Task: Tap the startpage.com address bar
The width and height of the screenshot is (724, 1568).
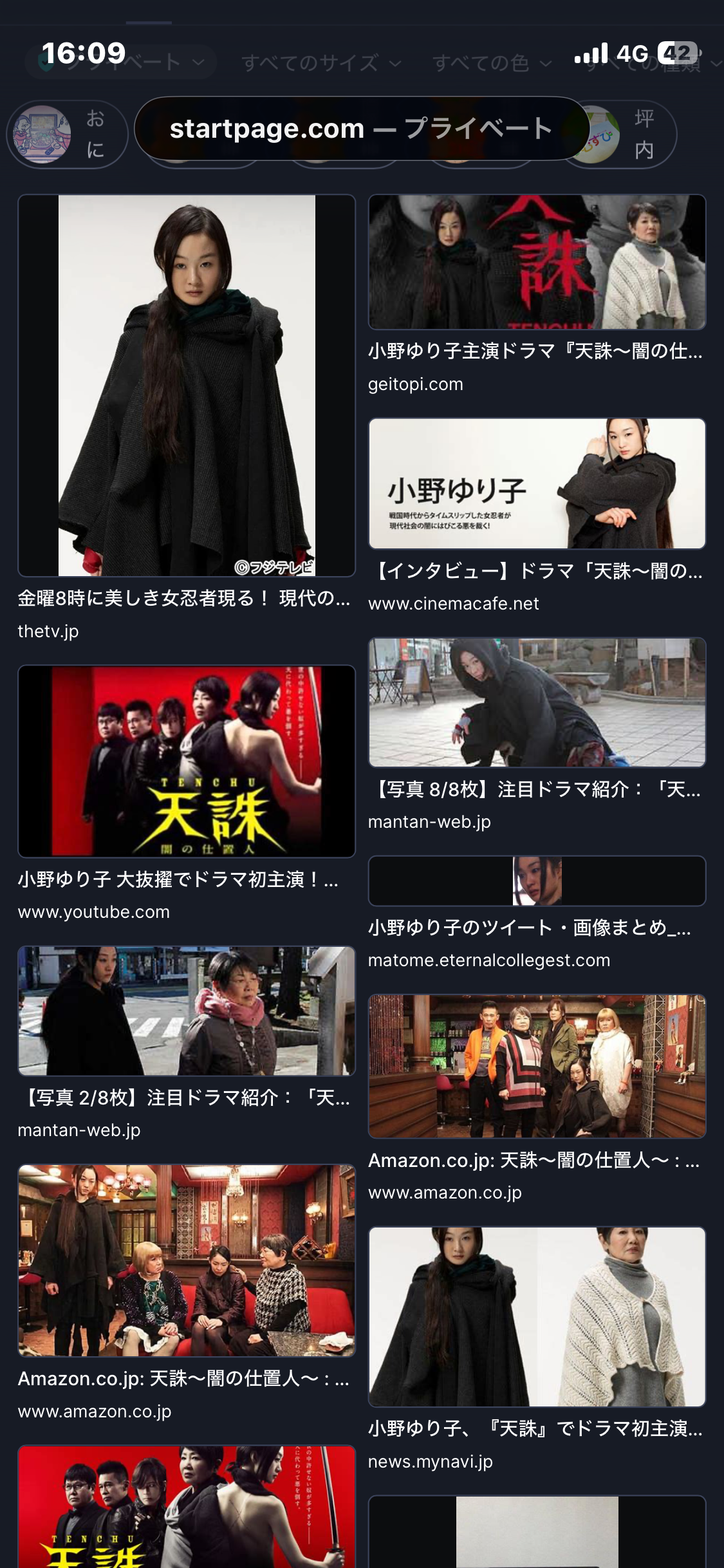Action: [x=362, y=129]
